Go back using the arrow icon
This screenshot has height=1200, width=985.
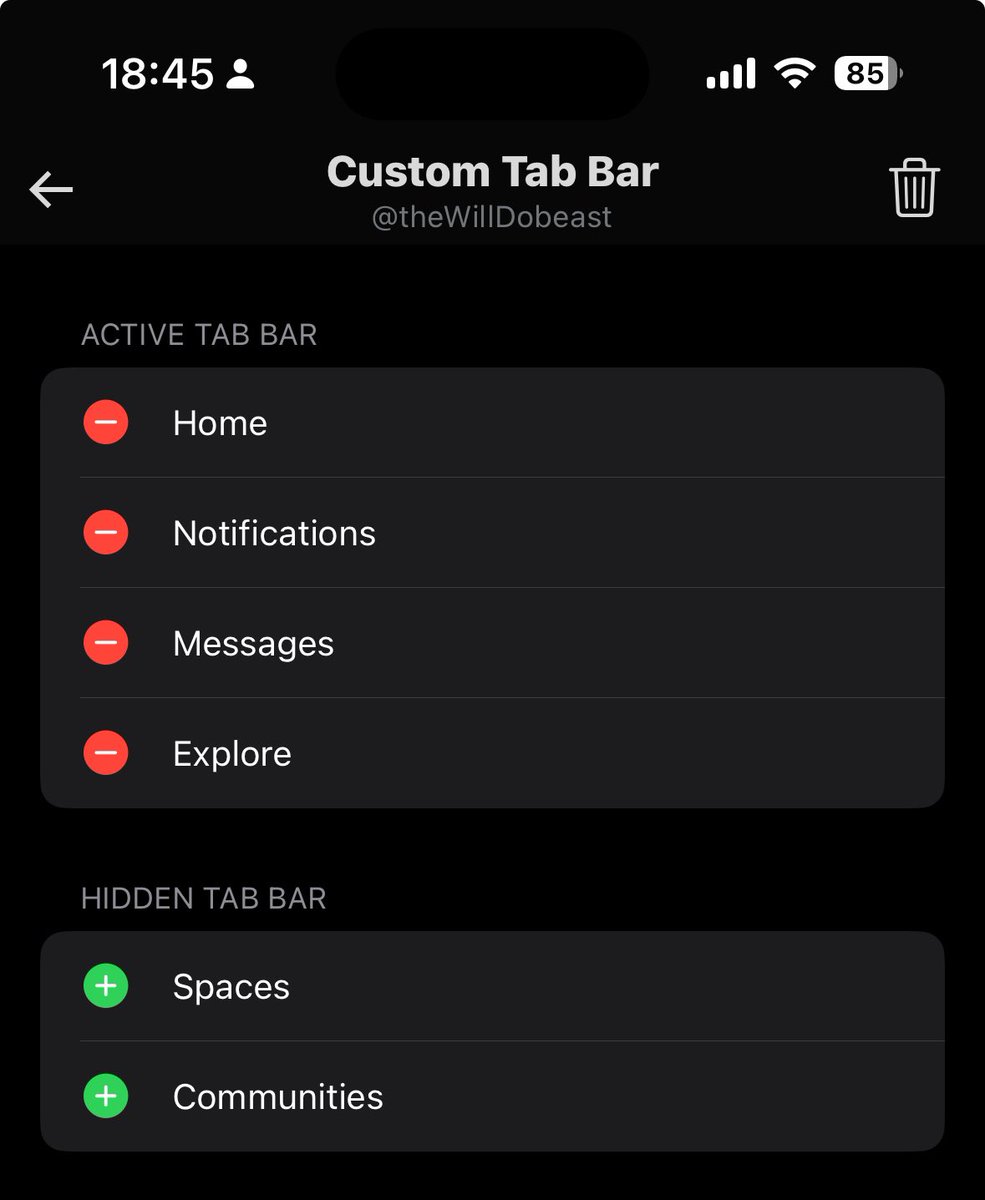pos(51,189)
